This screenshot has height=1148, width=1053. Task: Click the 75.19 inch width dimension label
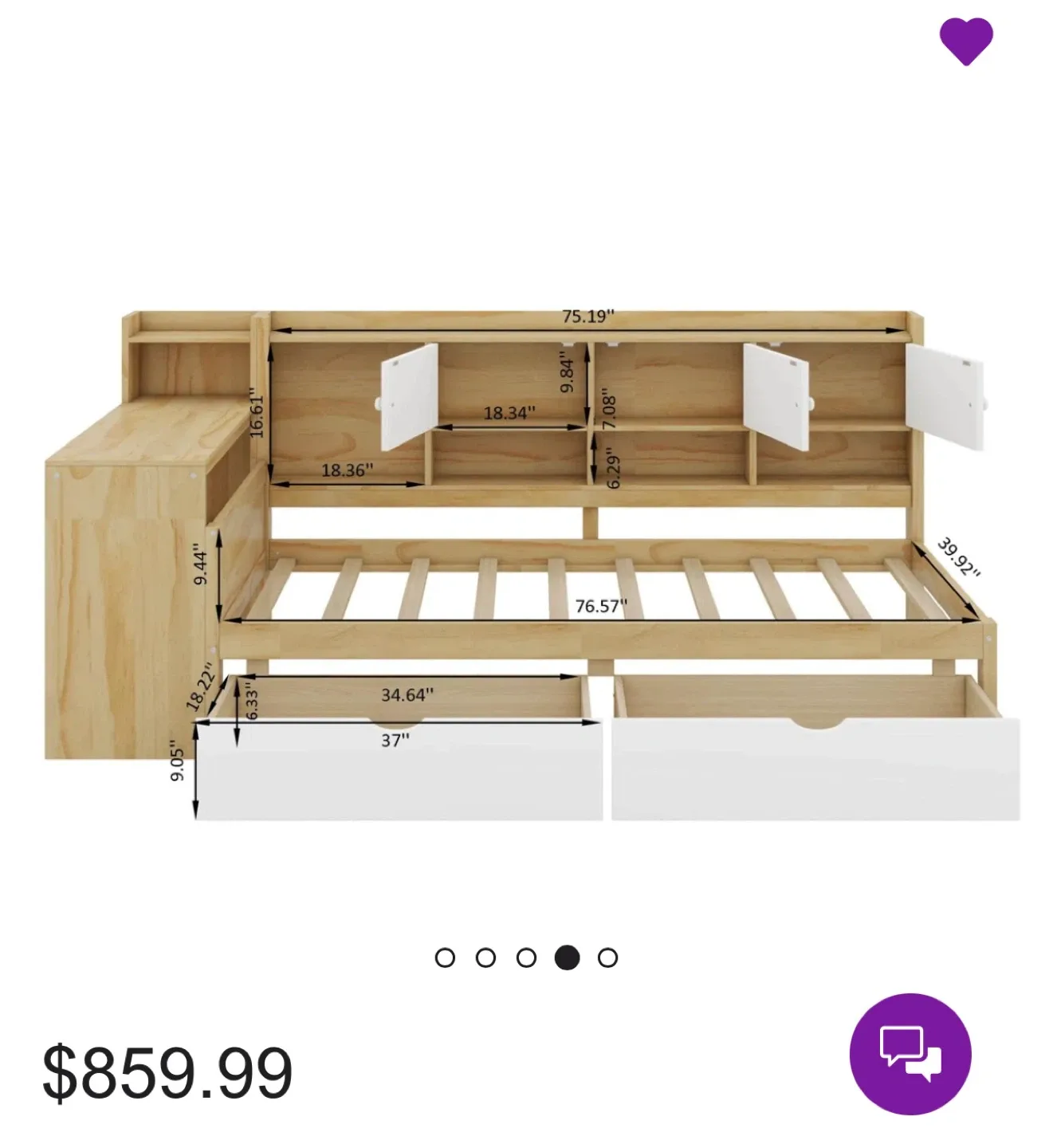click(591, 314)
